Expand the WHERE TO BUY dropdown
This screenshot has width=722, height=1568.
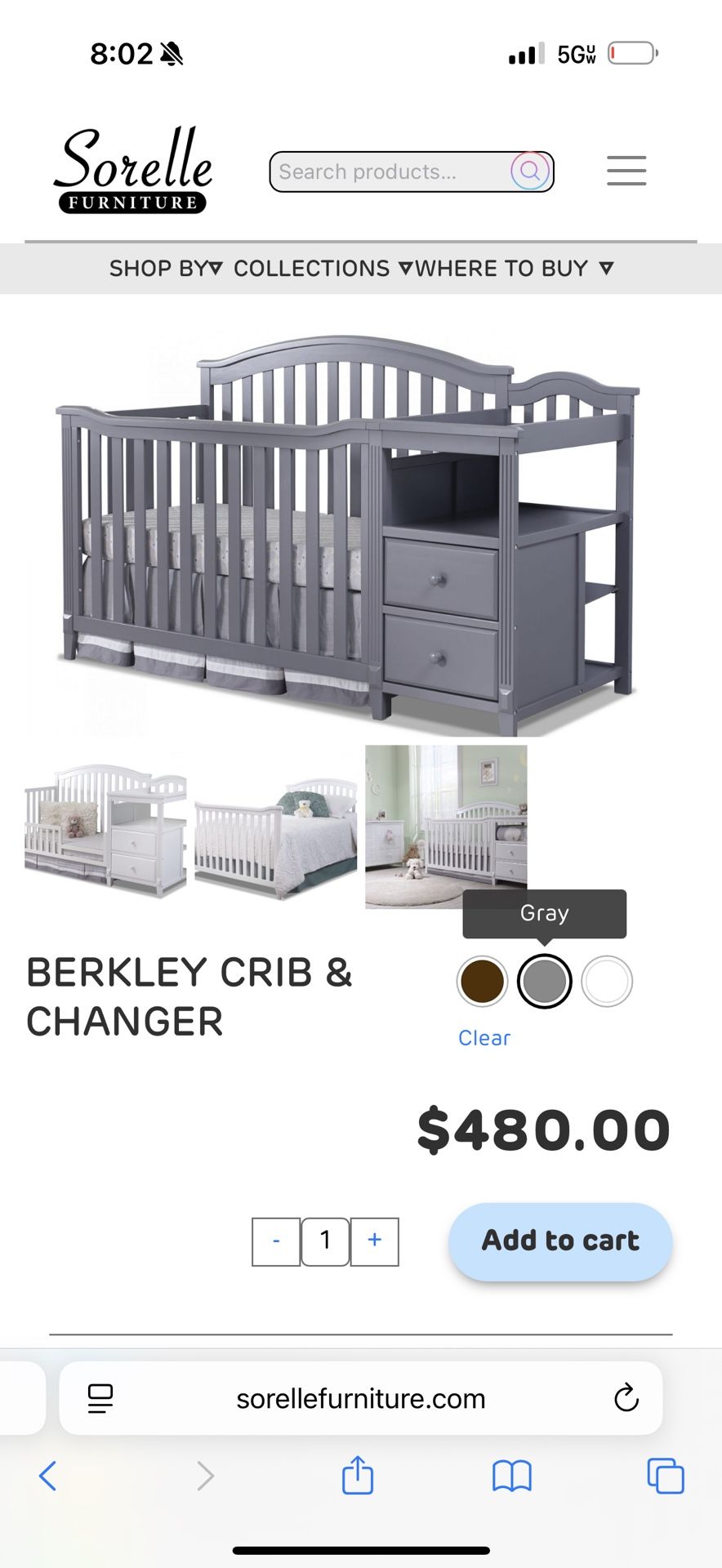coord(515,269)
